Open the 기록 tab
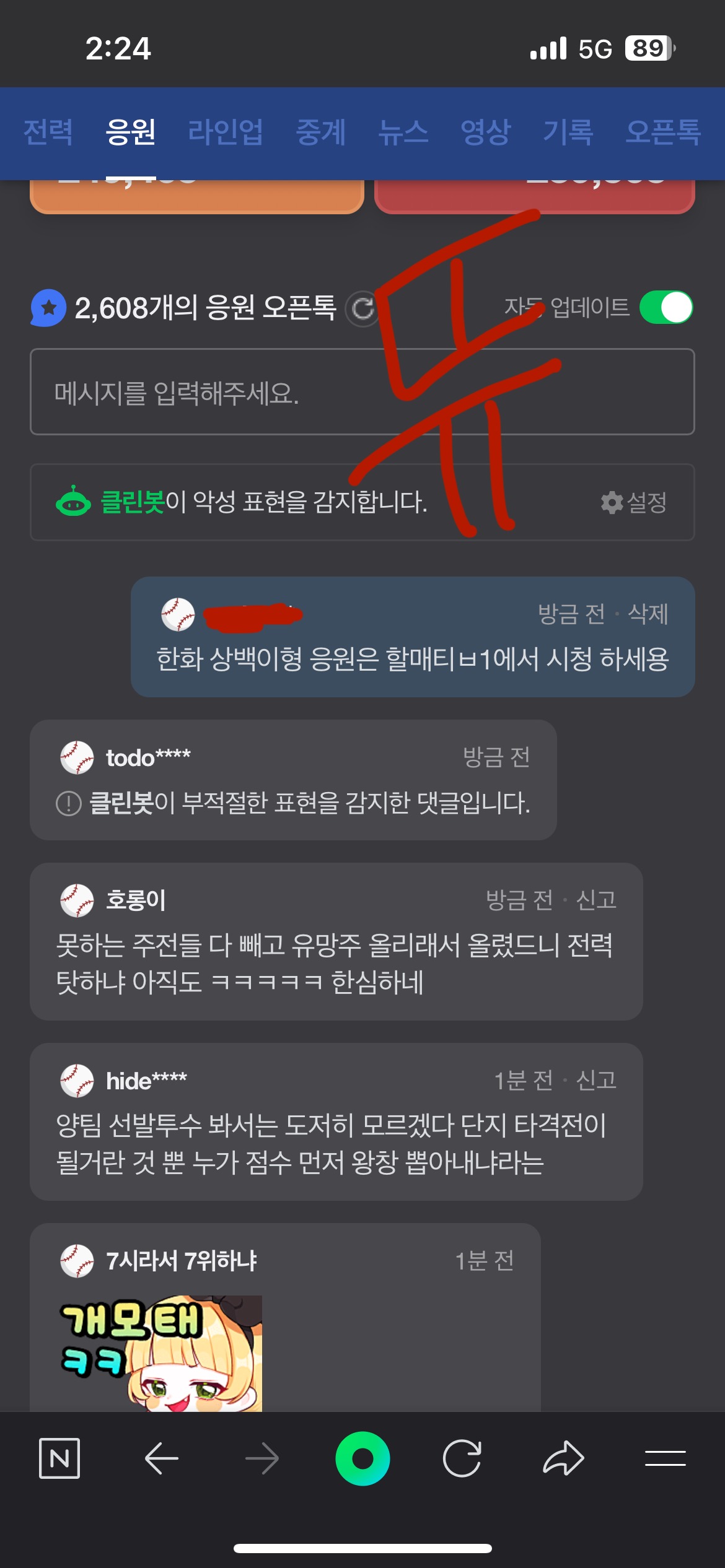The height and width of the screenshot is (1568, 725). coord(568,133)
